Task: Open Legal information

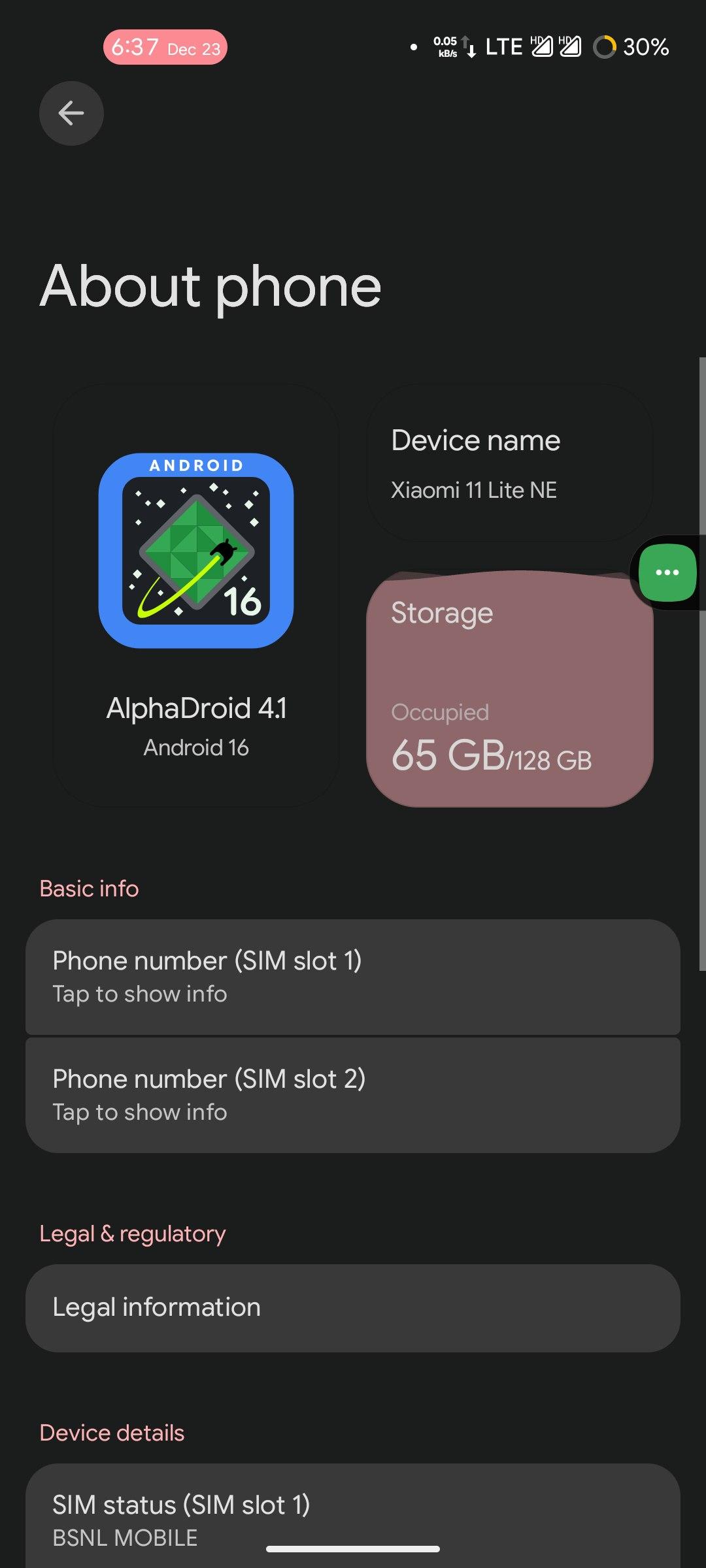Action: pos(353,1307)
